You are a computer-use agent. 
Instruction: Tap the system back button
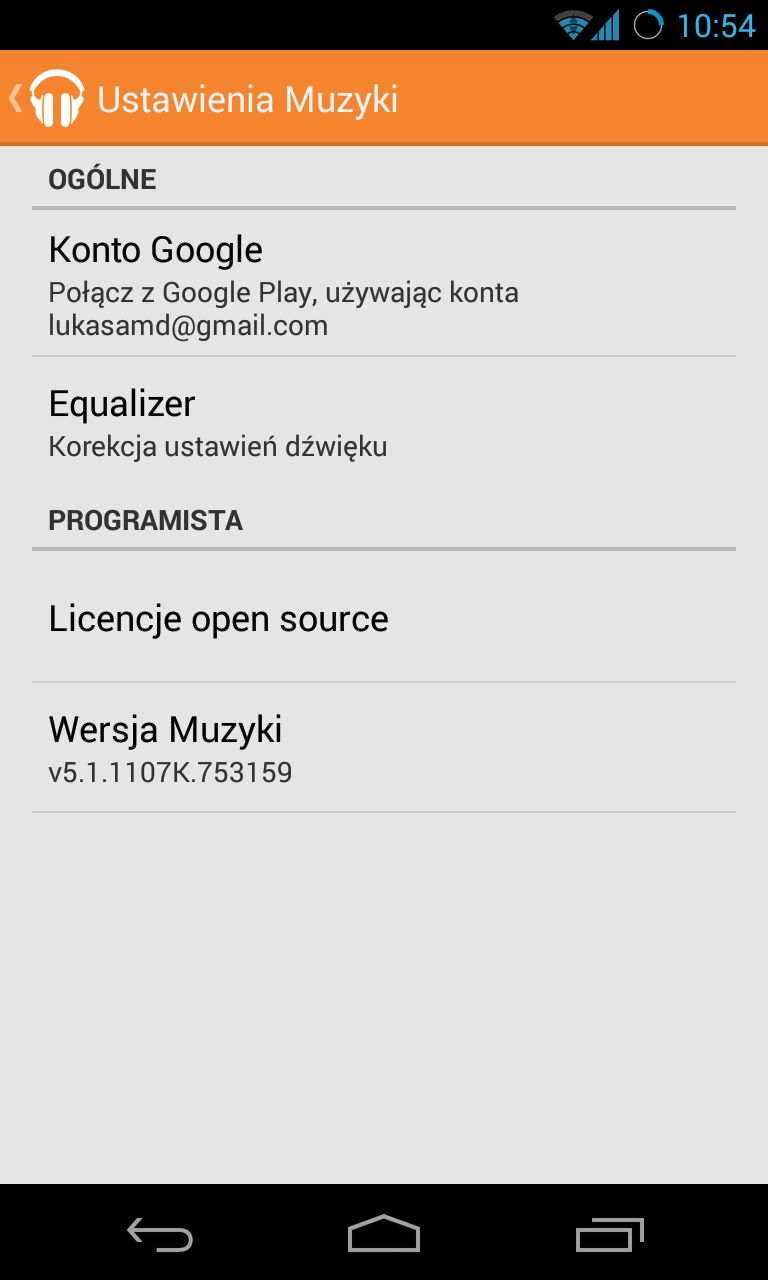pos(160,1234)
